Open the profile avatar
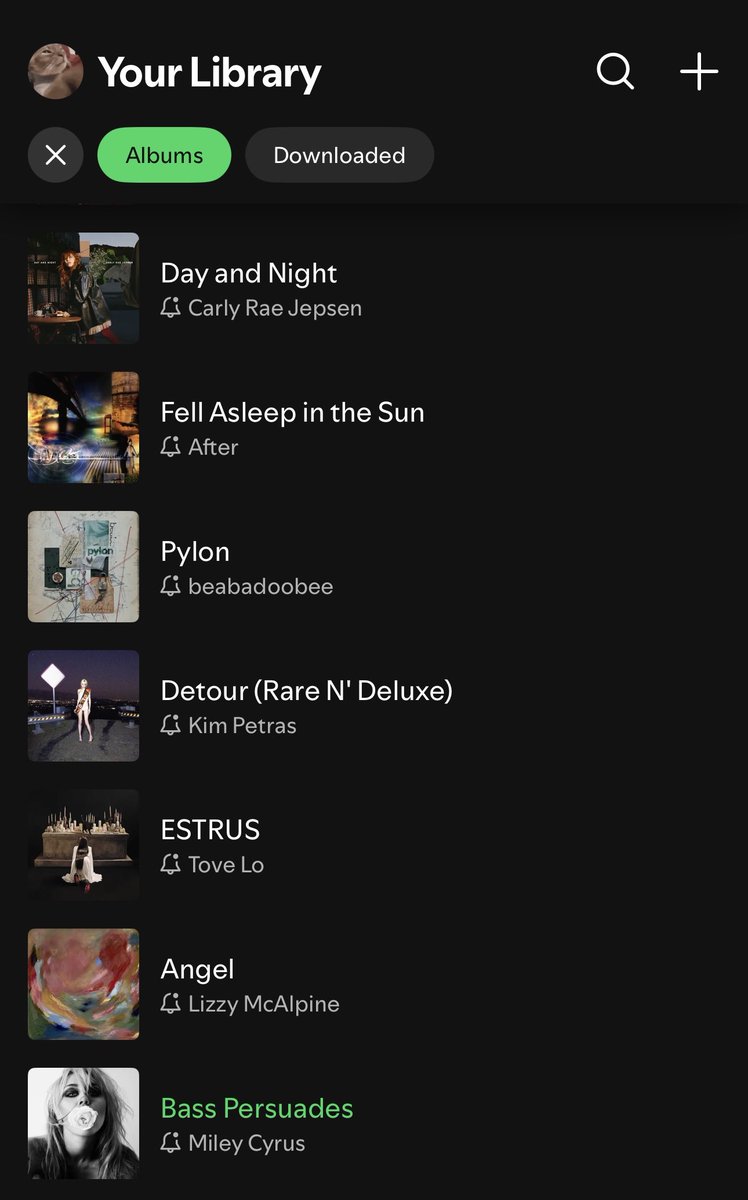 (55, 72)
